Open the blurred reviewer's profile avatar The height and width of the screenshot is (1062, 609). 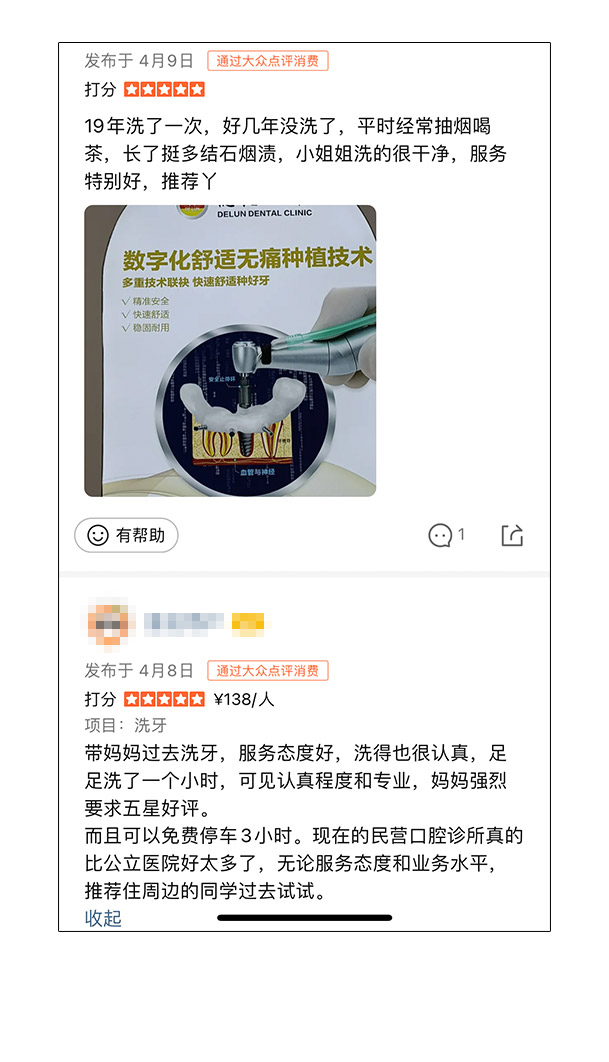[110, 623]
